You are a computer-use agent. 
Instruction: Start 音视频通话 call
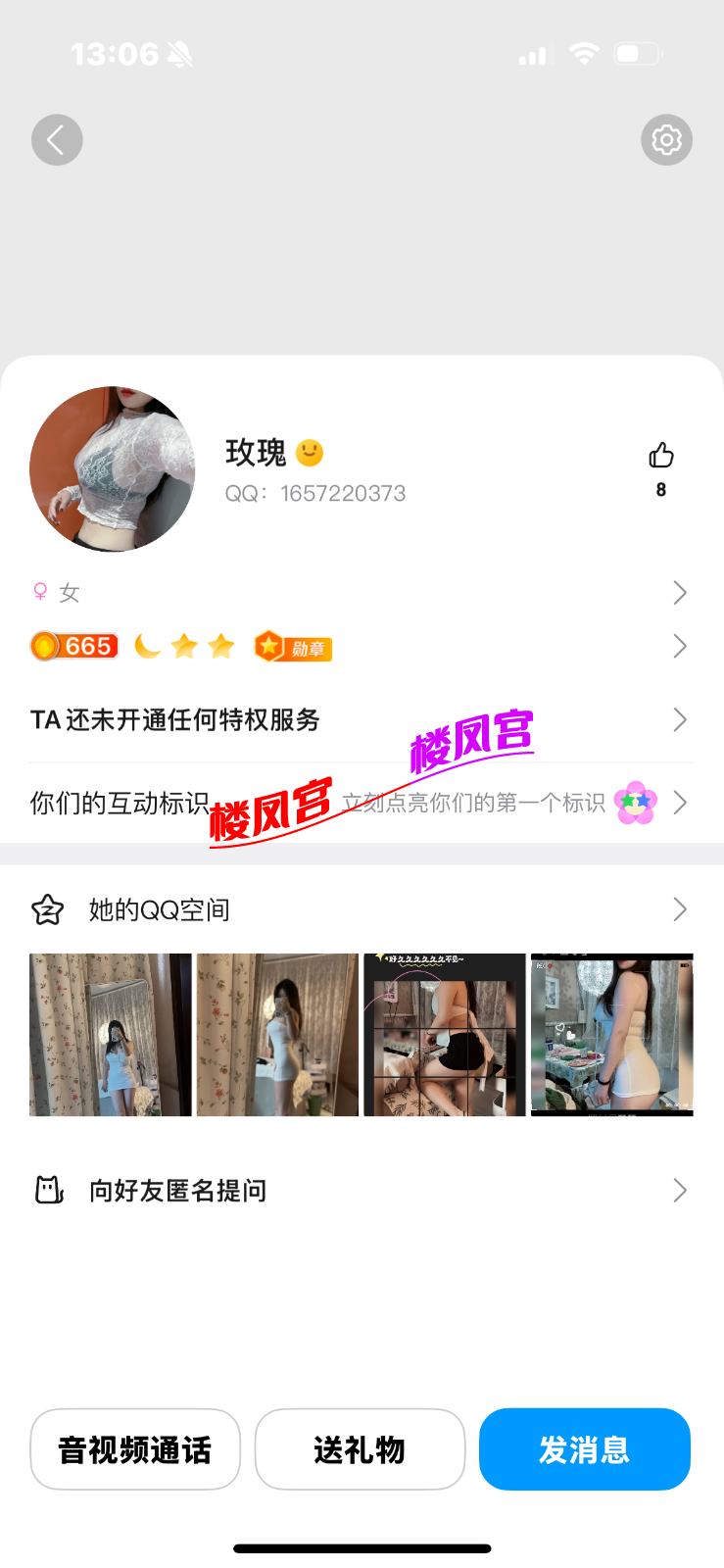[x=135, y=1449]
